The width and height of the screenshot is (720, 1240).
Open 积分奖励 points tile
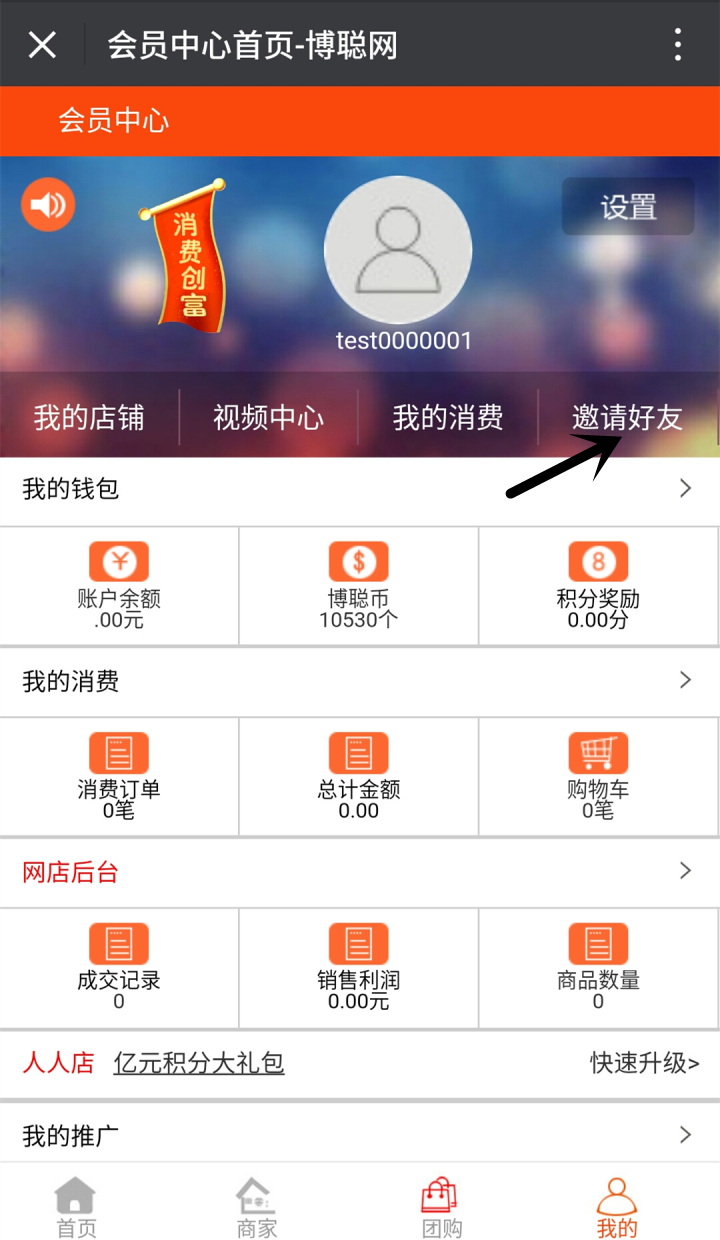[x=598, y=585]
